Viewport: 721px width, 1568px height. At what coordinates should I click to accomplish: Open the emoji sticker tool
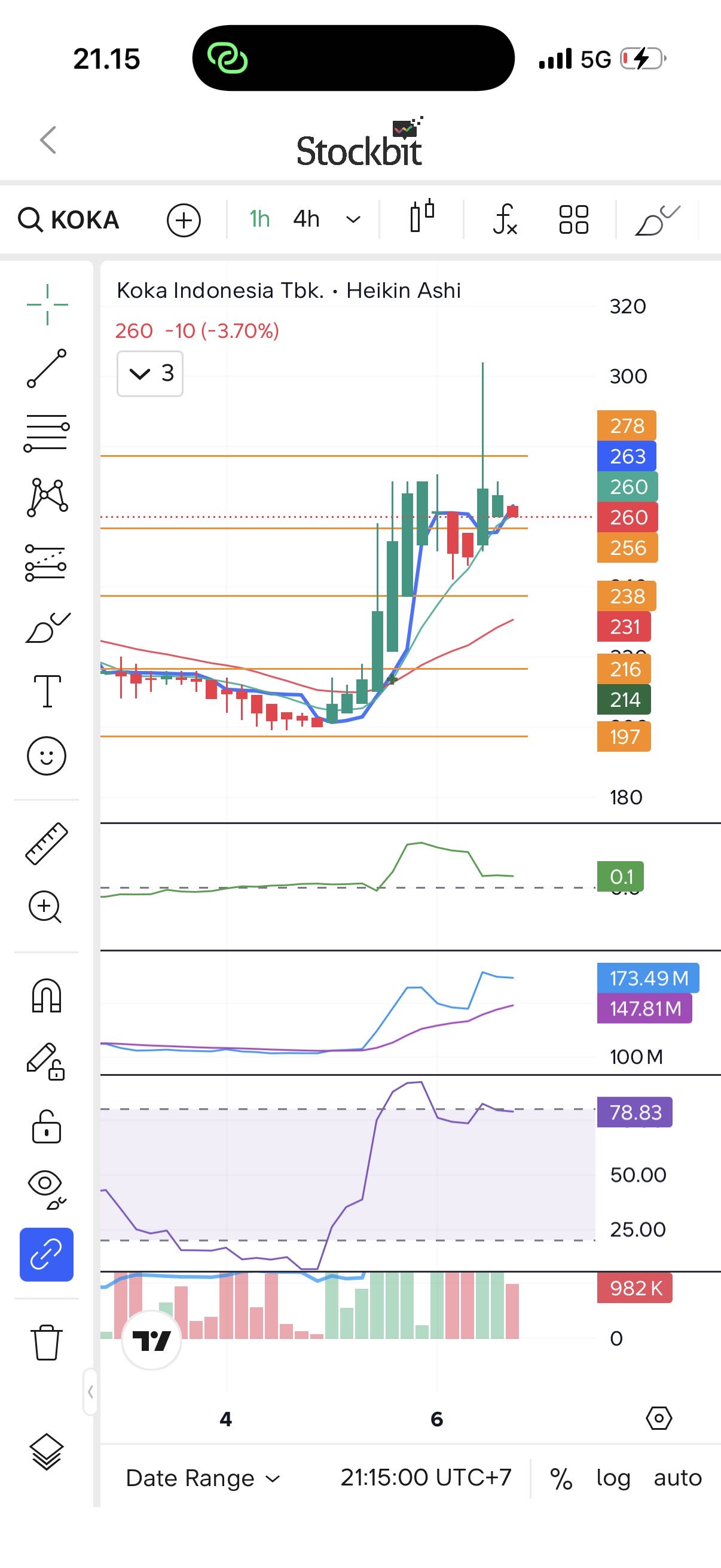[47, 756]
